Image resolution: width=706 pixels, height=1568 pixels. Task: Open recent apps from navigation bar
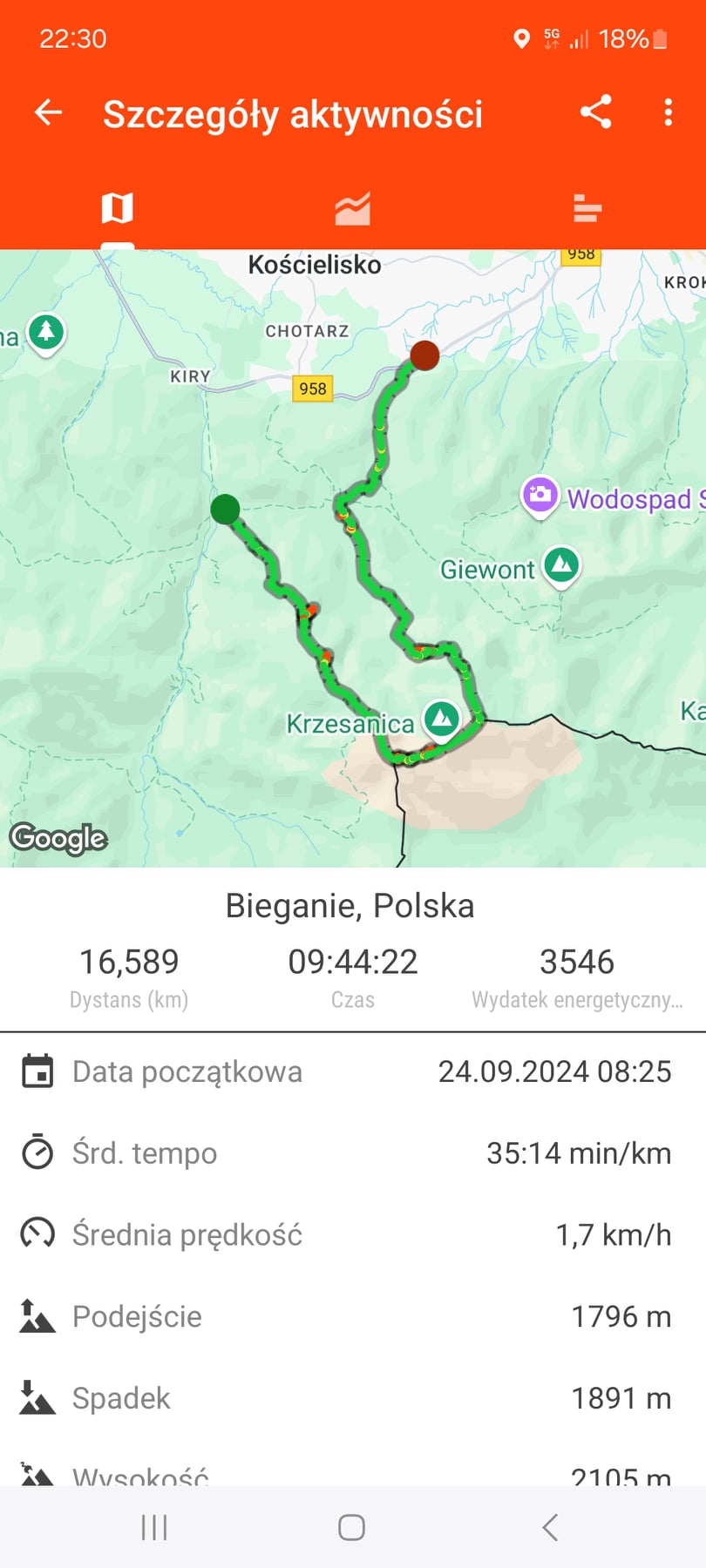(154, 1527)
